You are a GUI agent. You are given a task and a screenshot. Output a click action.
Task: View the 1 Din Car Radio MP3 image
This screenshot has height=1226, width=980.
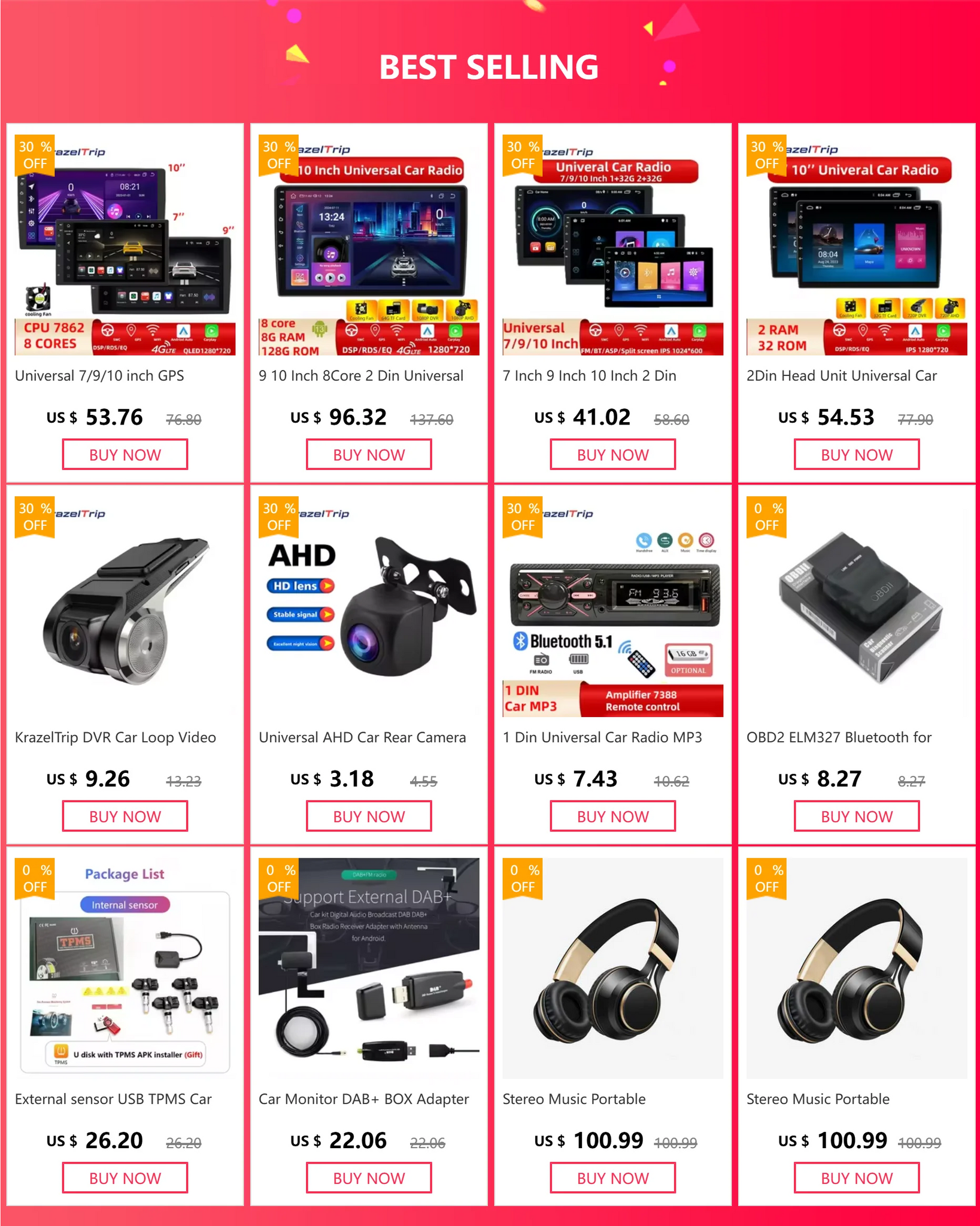612,608
